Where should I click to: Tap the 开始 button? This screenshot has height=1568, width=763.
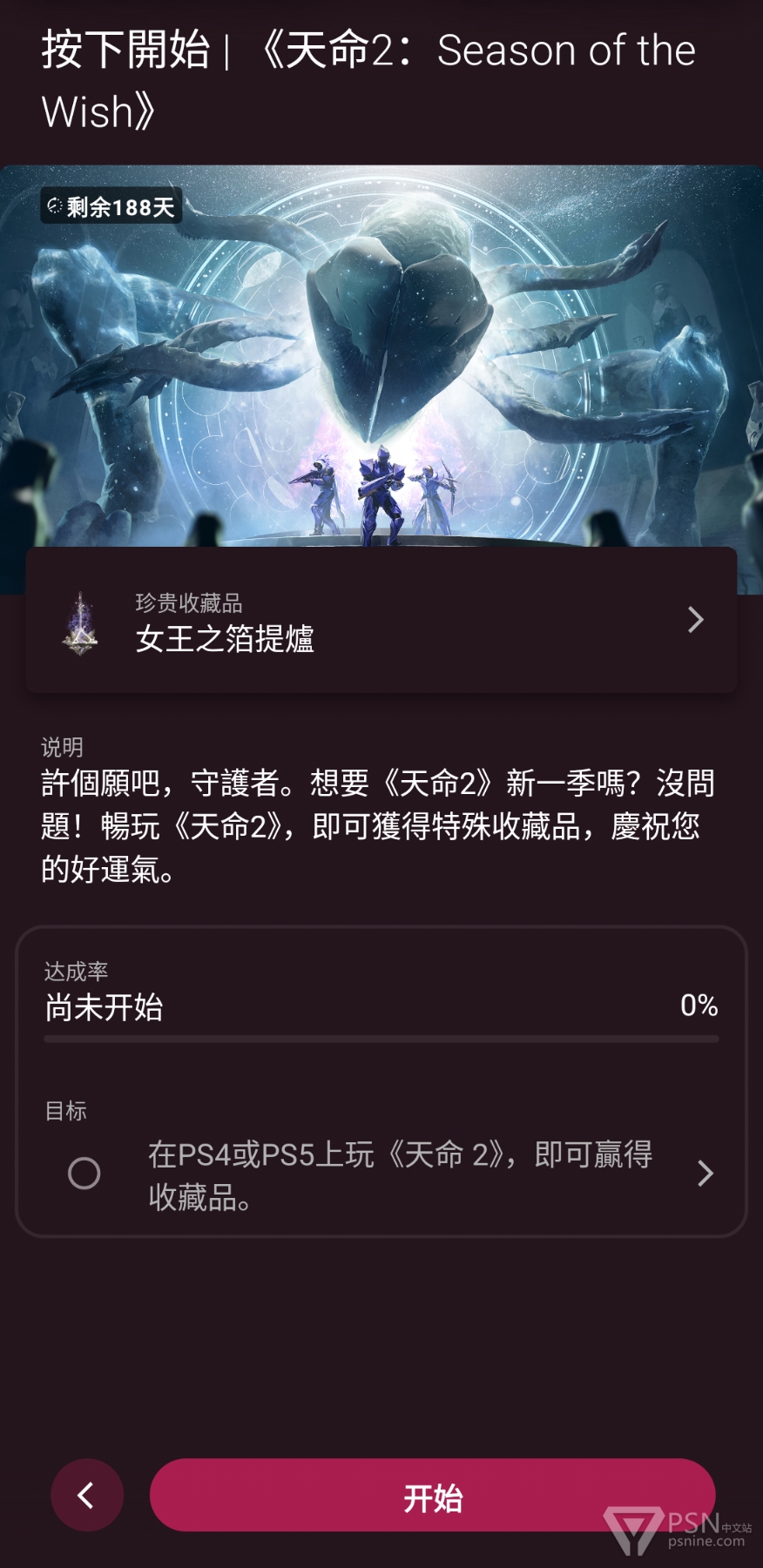point(432,1495)
